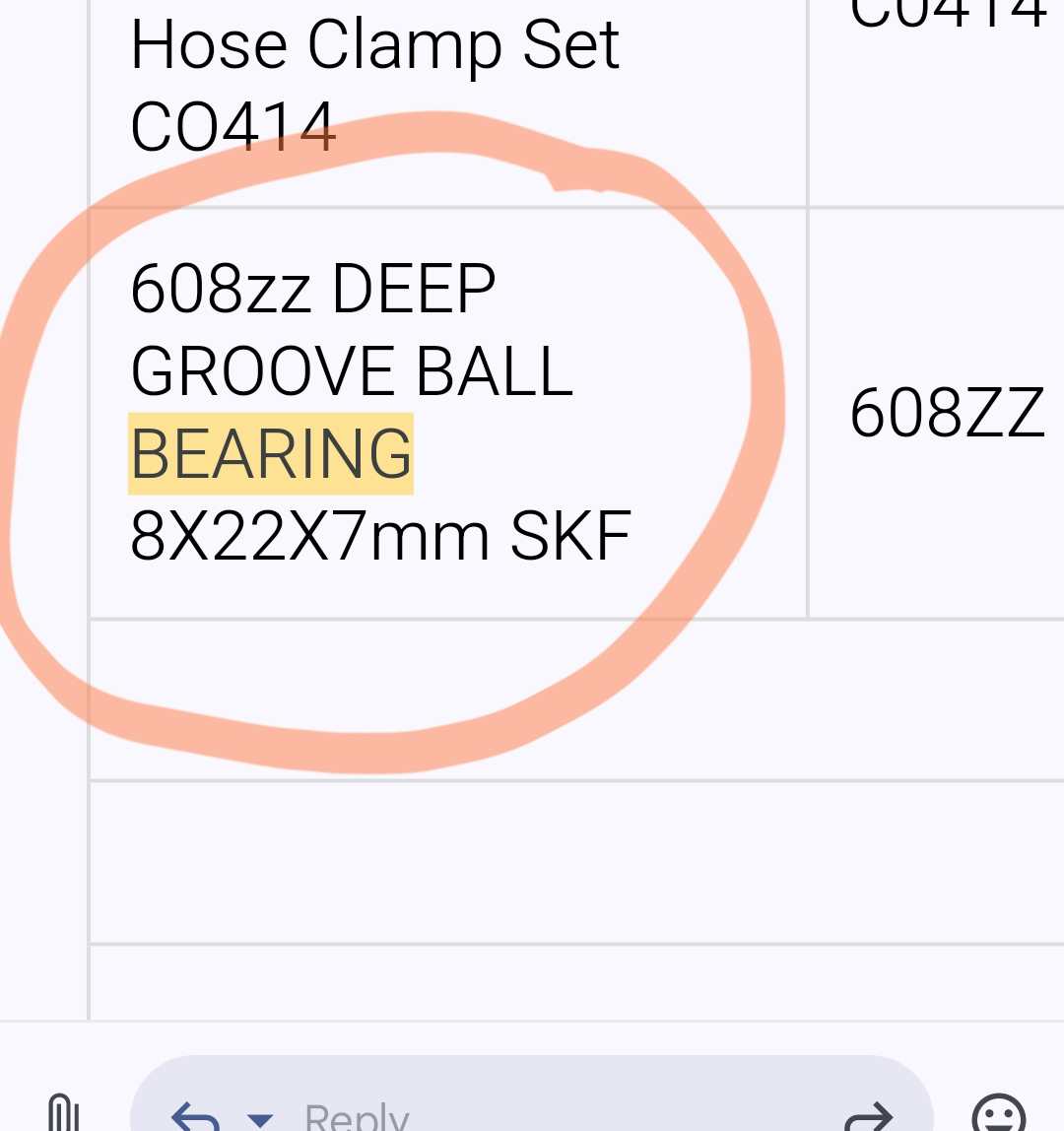The width and height of the screenshot is (1064, 1131).
Task: Tap the forward arrow icon
Action: (x=869, y=1116)
